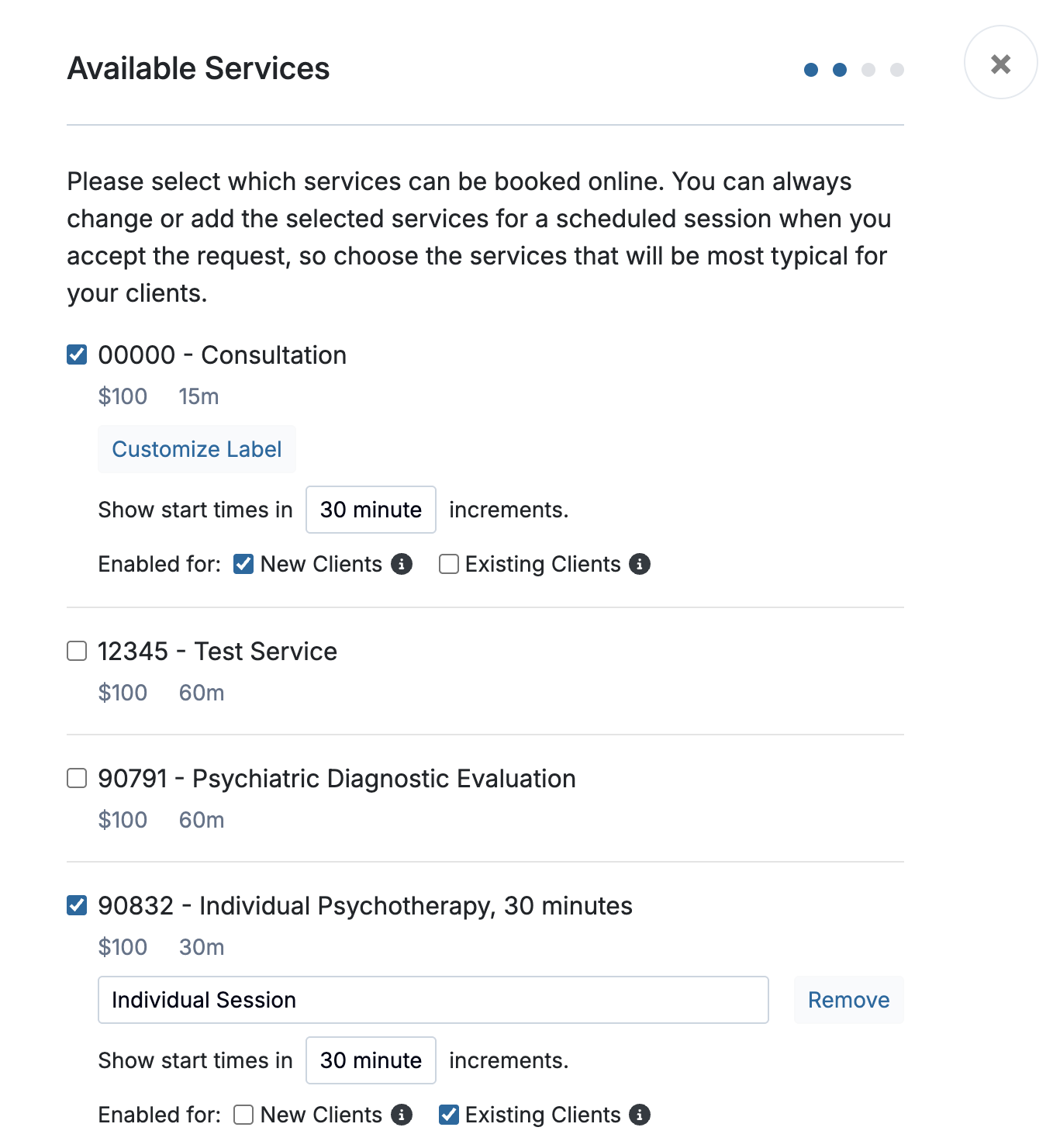Show Existing Clients info under Individual Psychotherapy
This screenshot has height=1148, width=1053.
click(x=640, y=1115)
